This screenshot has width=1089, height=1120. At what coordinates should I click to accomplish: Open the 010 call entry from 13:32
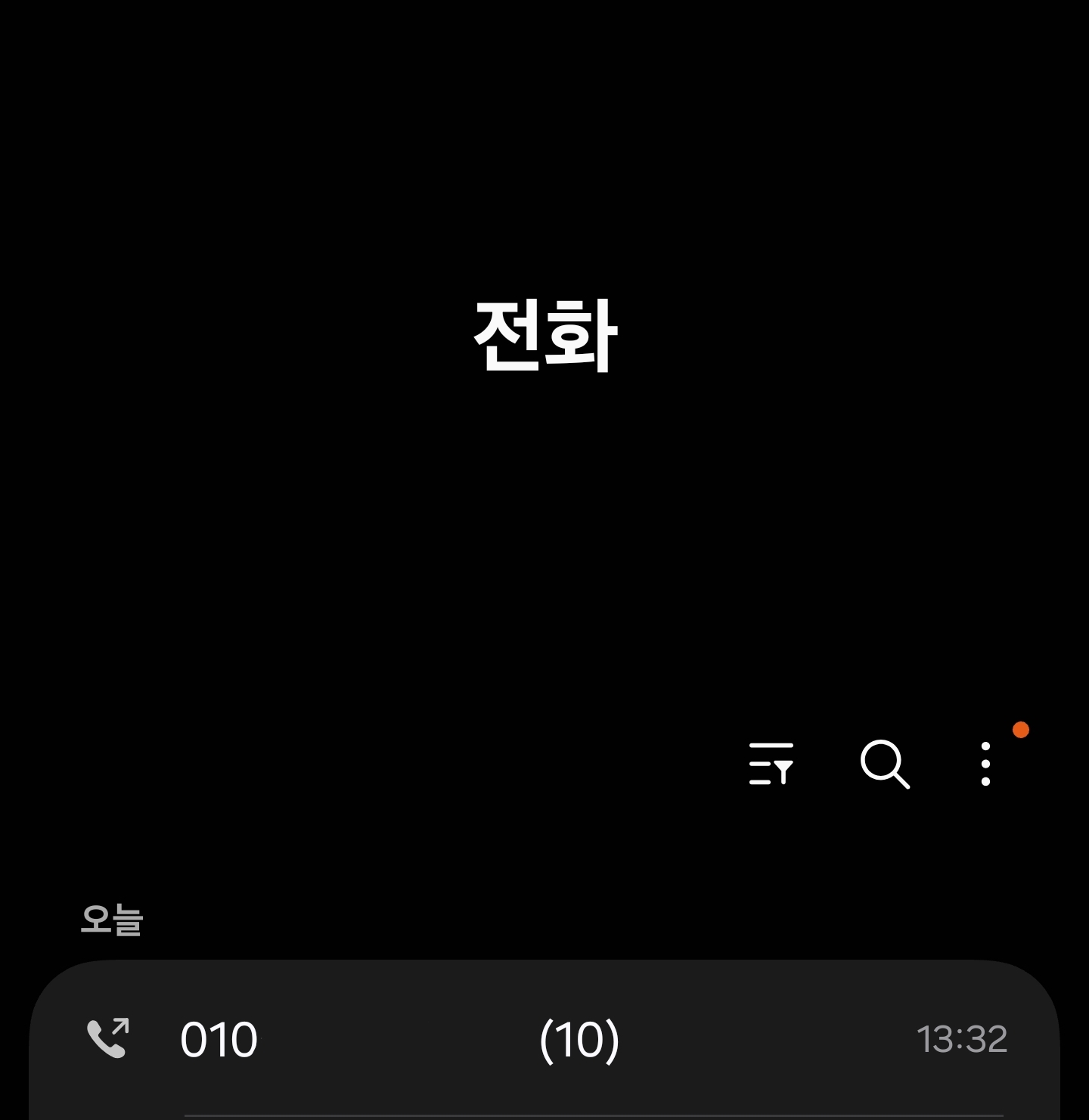tap(544, 1039)
